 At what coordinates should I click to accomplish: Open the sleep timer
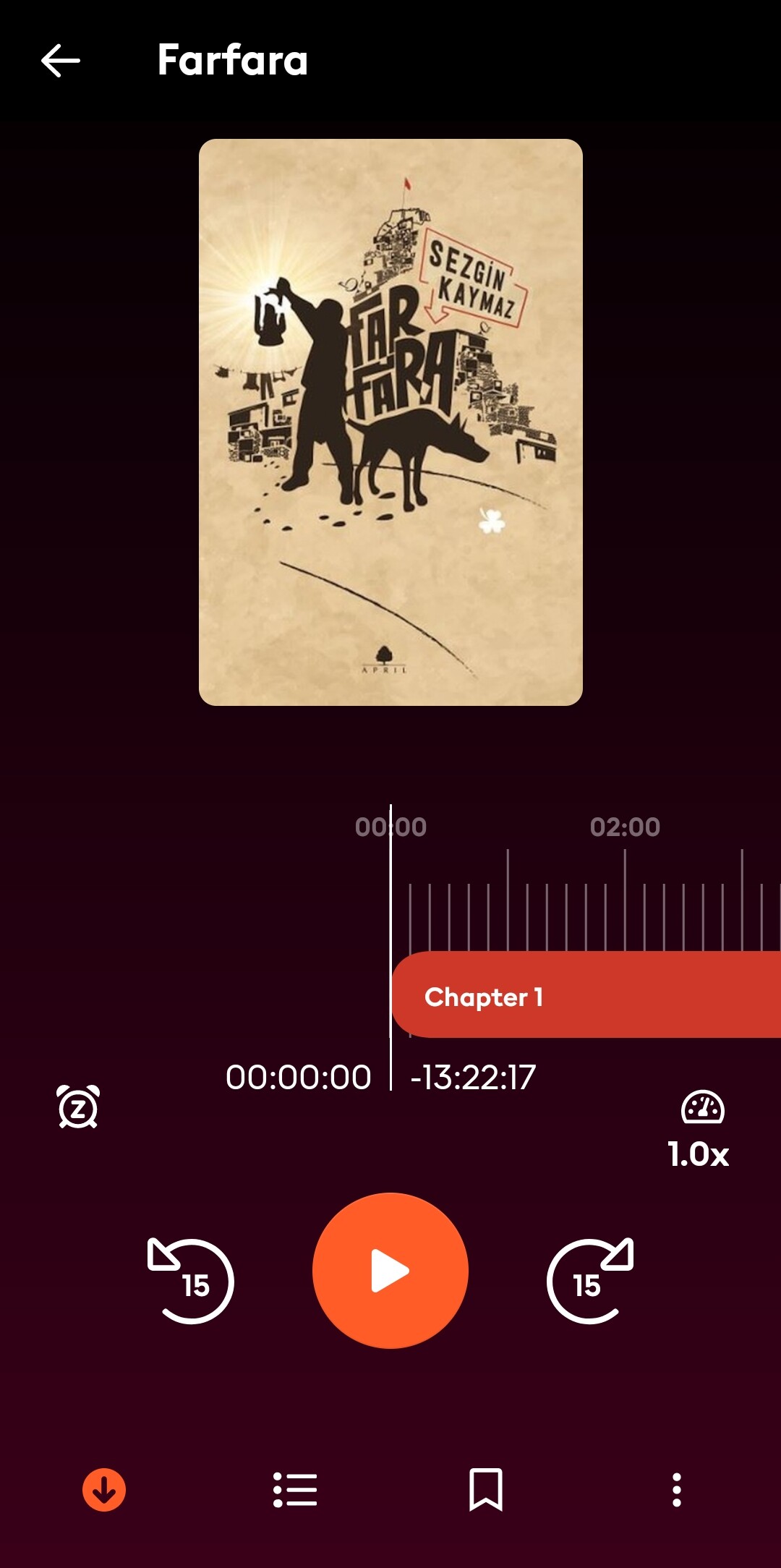click(78, 1107)
